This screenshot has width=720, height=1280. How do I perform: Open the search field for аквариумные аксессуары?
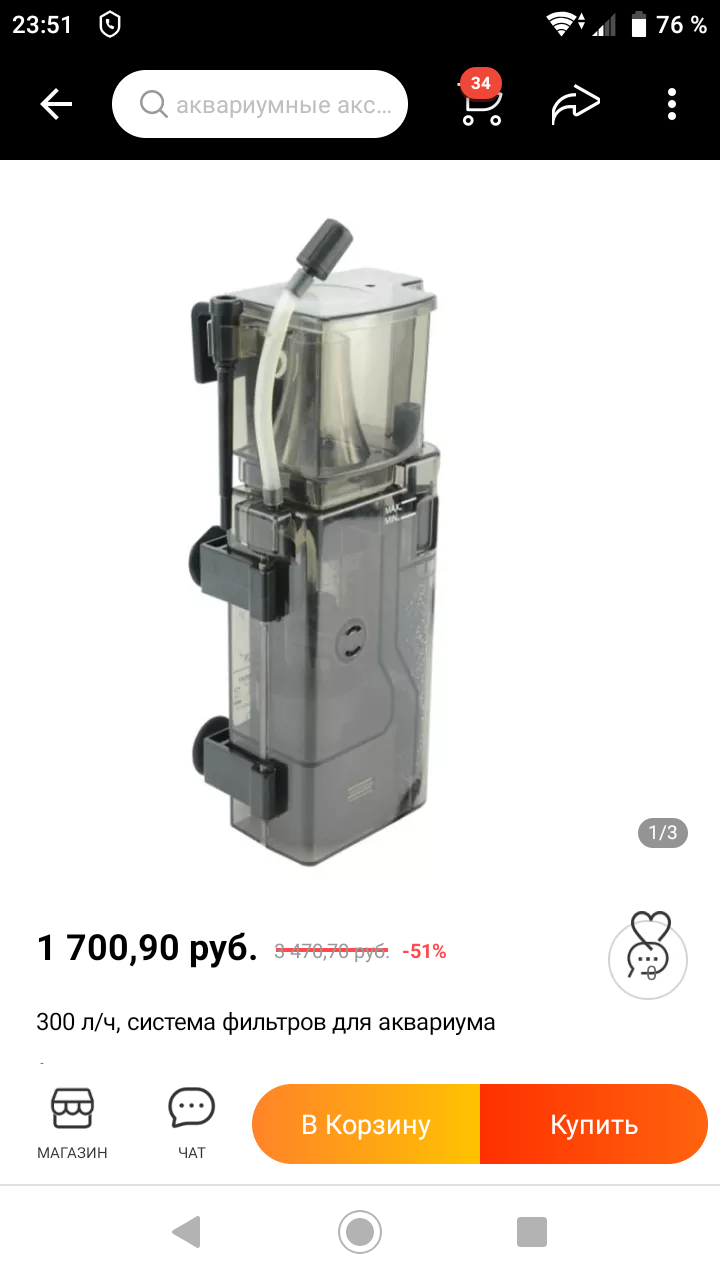(x=260, y=104)
